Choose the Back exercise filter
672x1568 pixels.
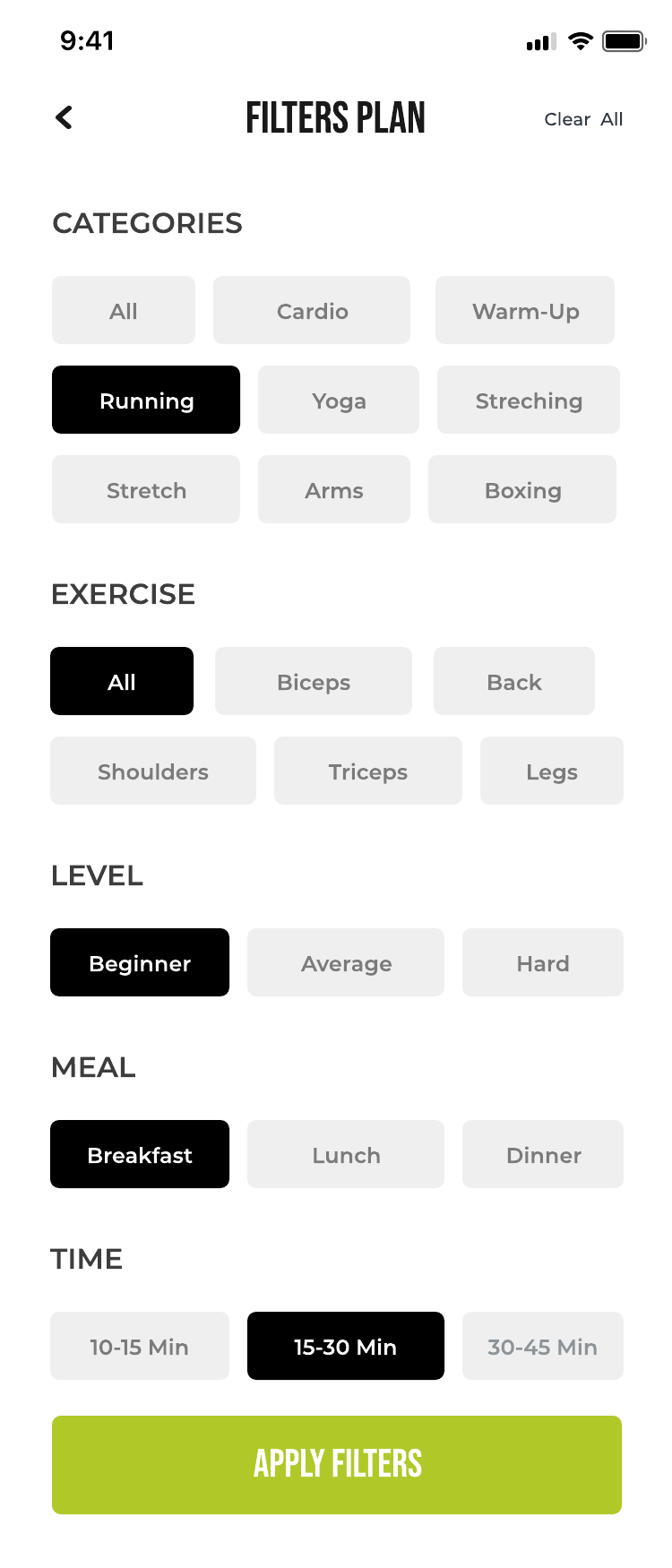pyautogui.click(x=514, y=682)
